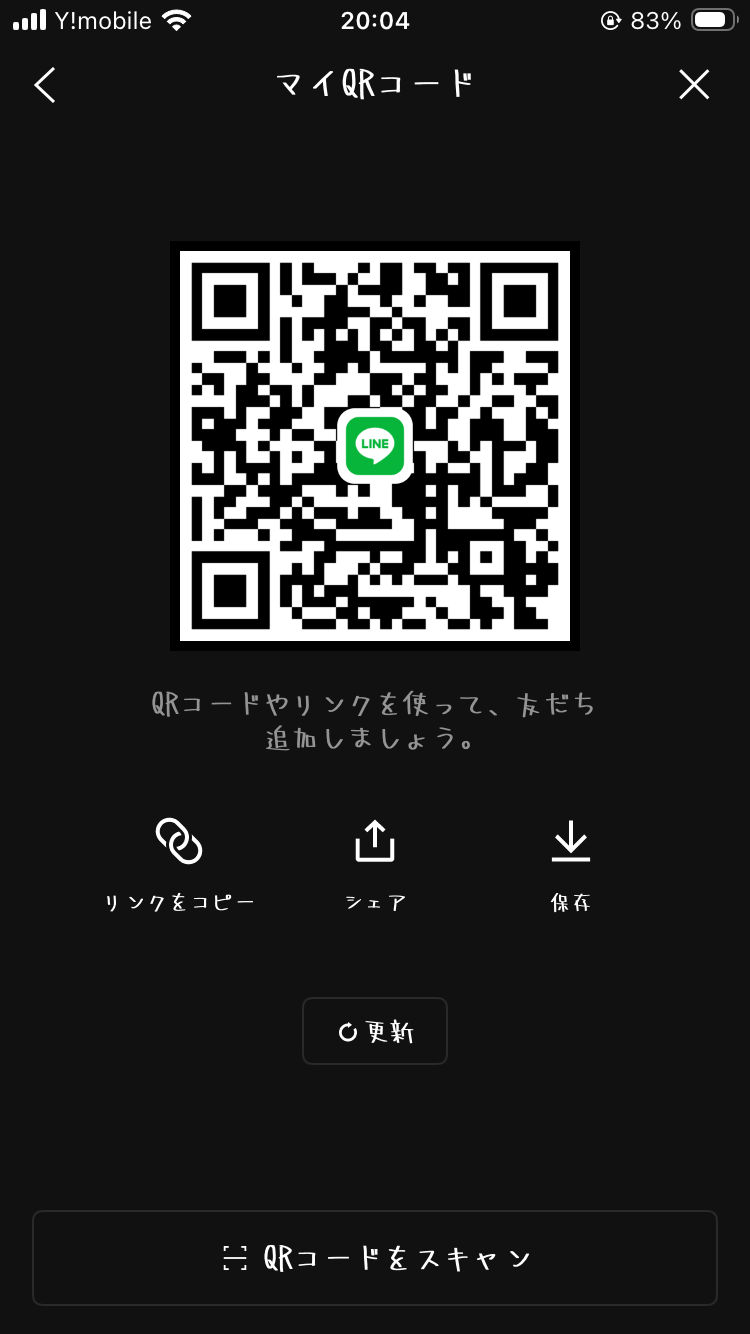
Task: Copy the link (リンクをコピー)
Action: click(180, 862)
